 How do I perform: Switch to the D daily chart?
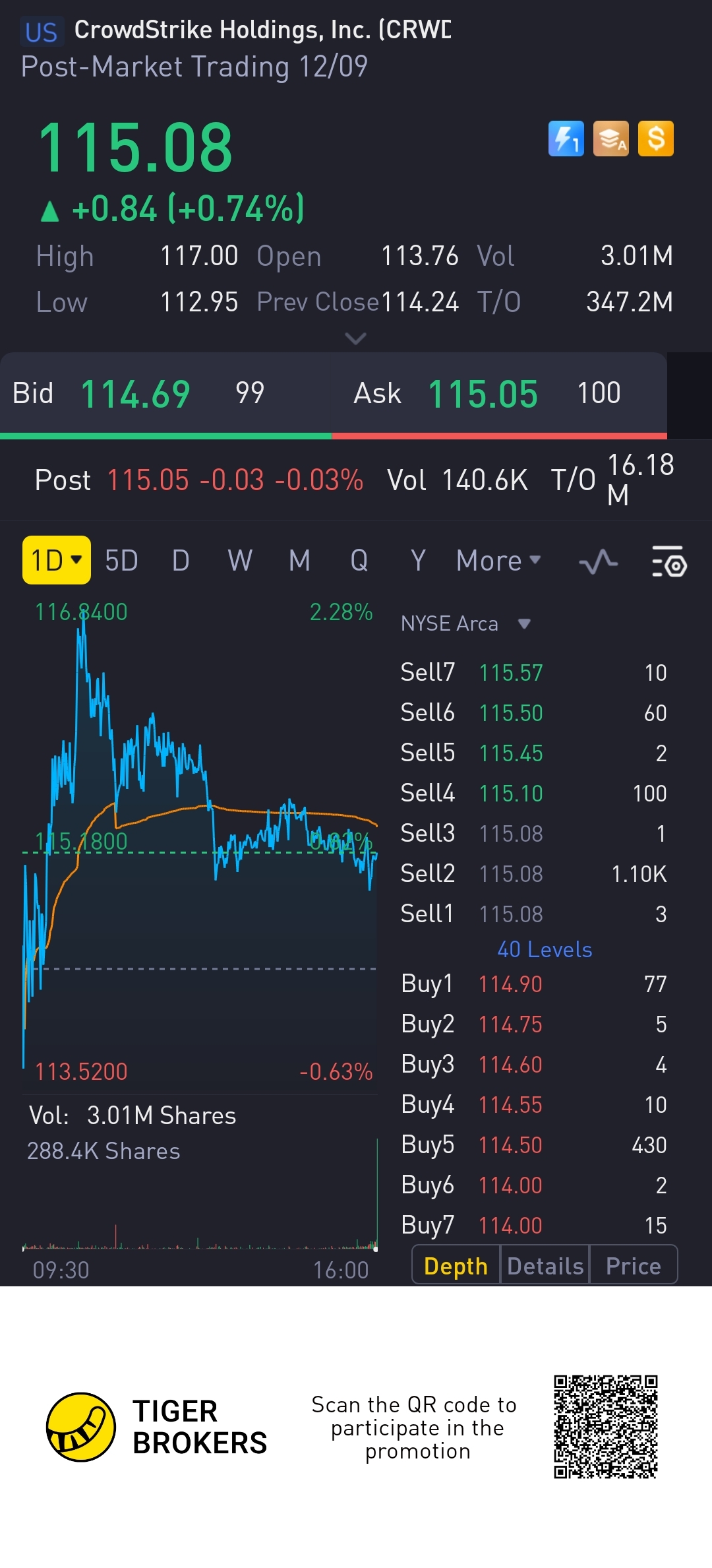tap(181, 561)
